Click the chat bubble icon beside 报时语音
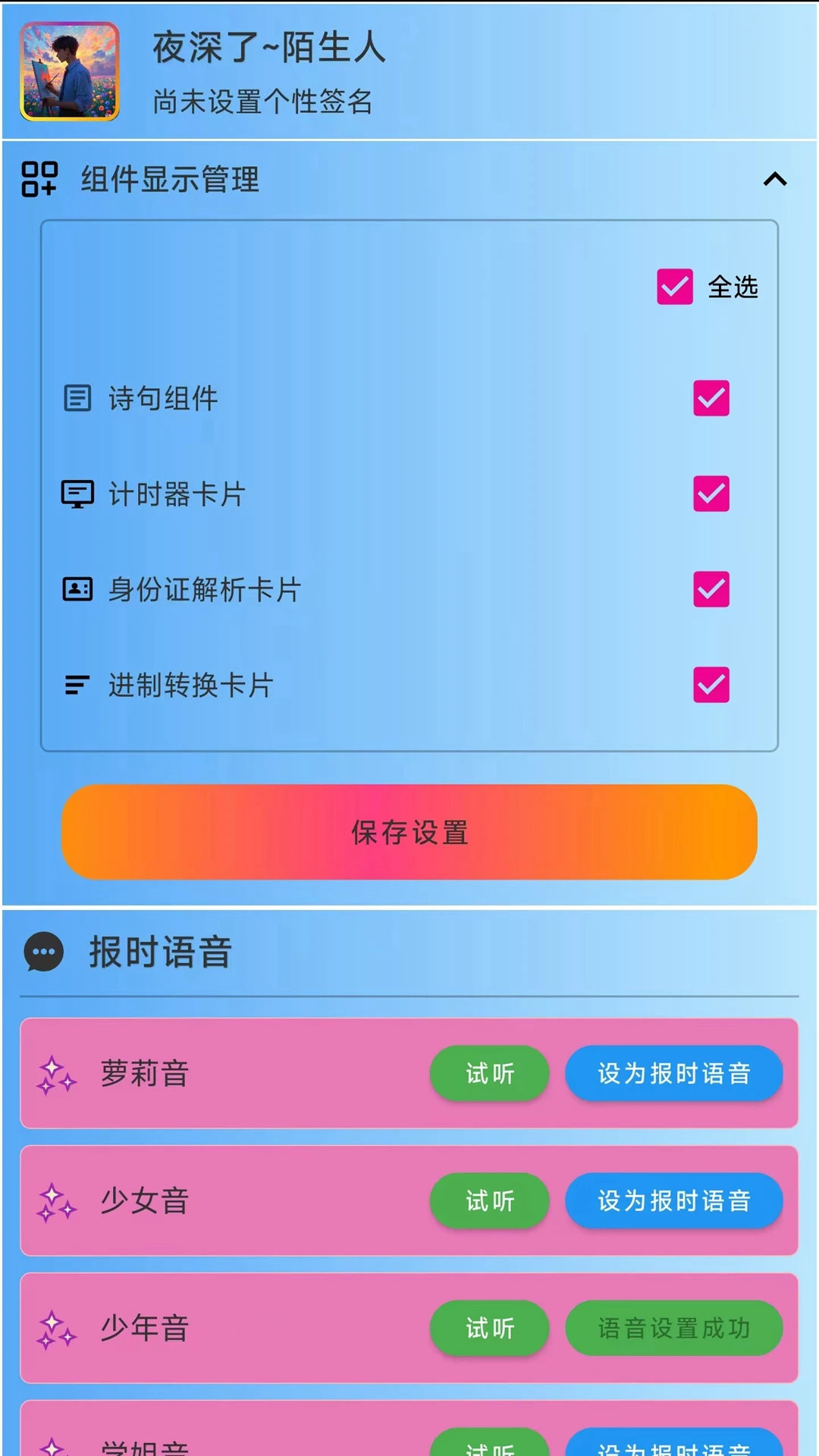Viewport: 819px width, 1456px height. pyautogui.click(x=43, y=952)
